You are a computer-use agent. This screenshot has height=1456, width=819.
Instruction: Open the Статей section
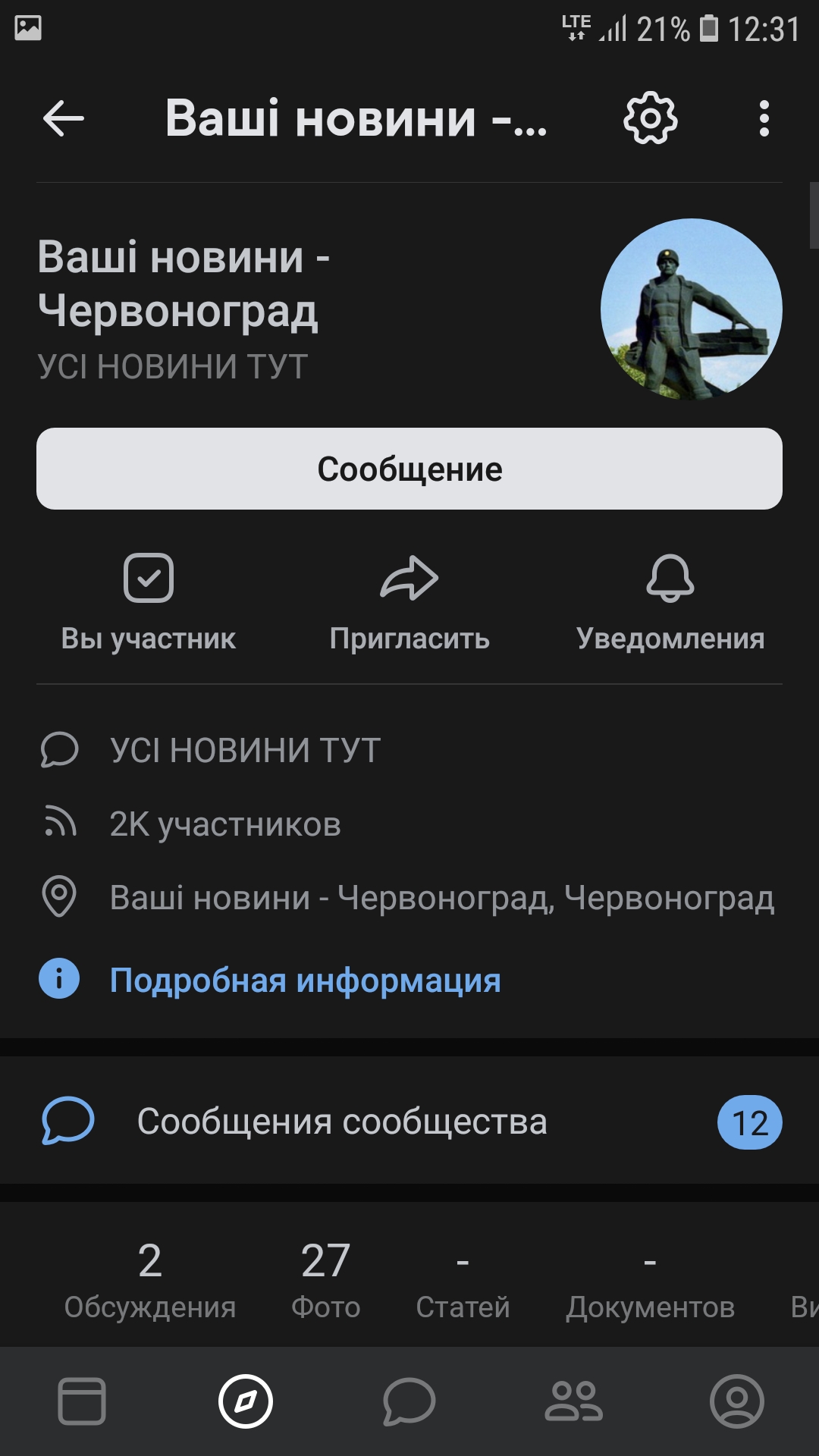(x=463, y=1279)
